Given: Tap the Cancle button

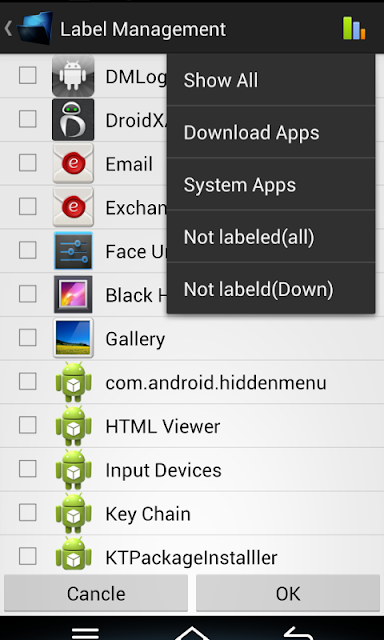Looking at the screenshot, I should (x=96, y=593).
